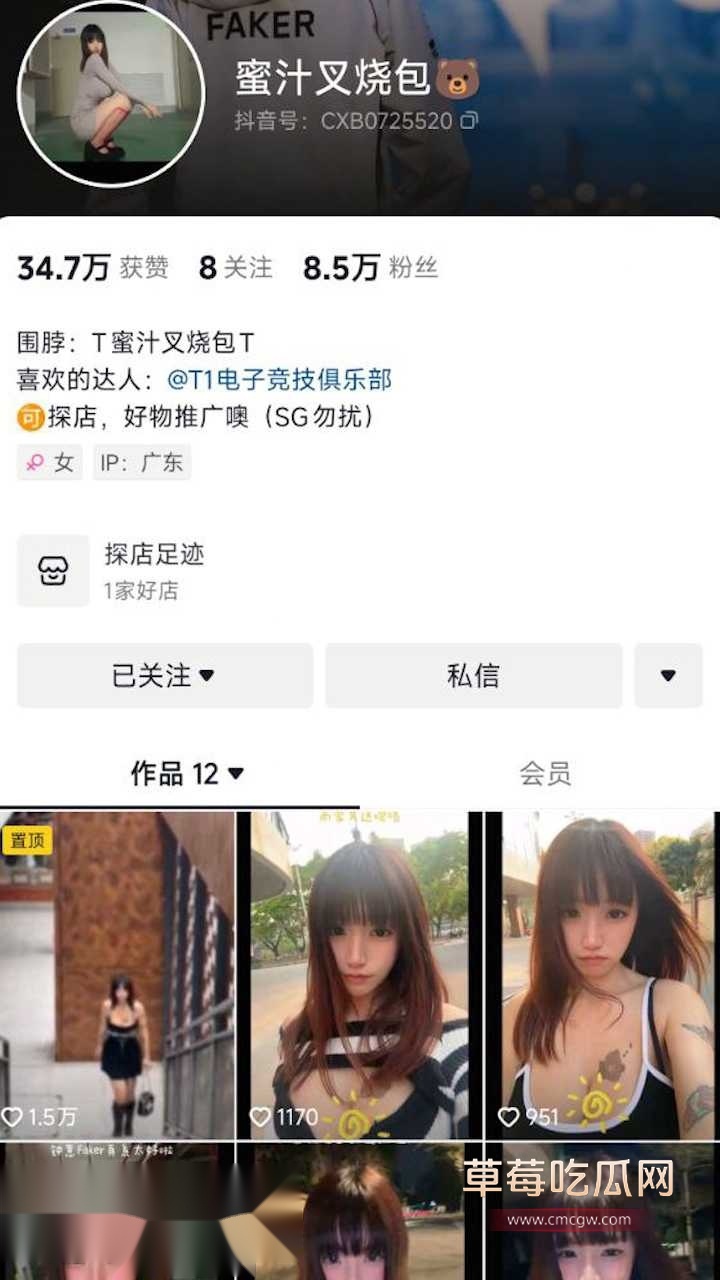Image resolution: width=720 pixels, height=1280 pixels.
Task: Open the @T1电子竞技俱乐部 profile link
Action: (x=279, y=380)
